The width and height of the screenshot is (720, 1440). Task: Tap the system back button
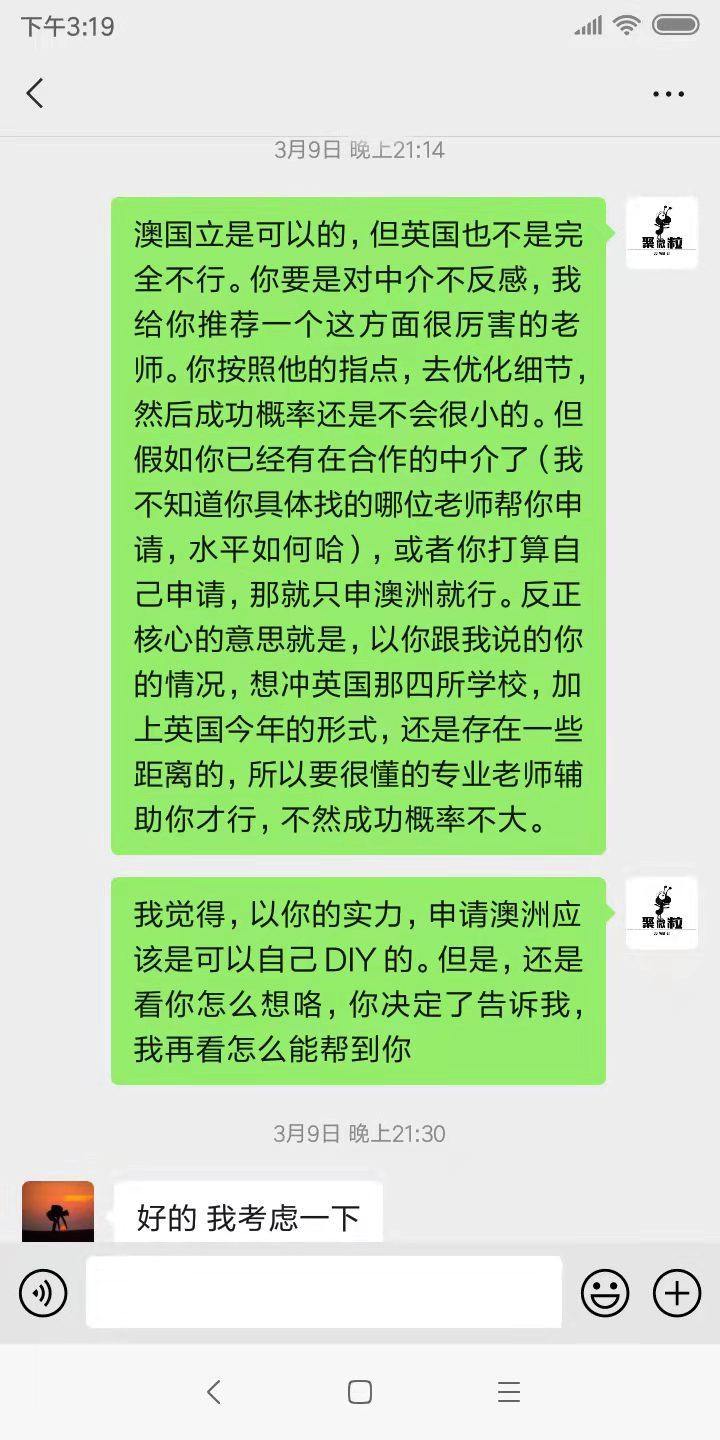pos(213,1392)
